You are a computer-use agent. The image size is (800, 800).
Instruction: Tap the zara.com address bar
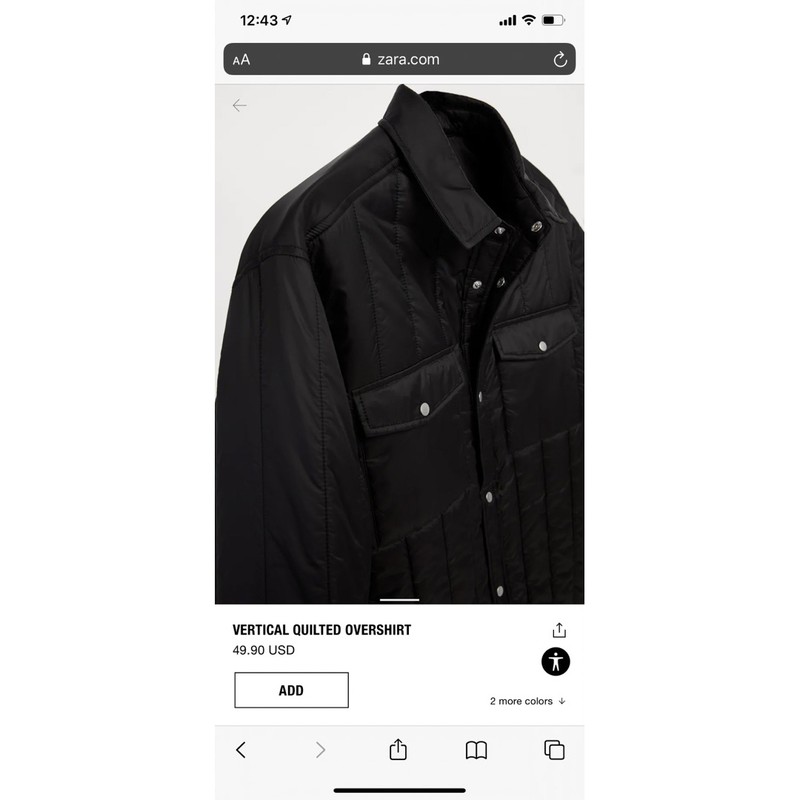pyautogui.click(x=400, y=59)
